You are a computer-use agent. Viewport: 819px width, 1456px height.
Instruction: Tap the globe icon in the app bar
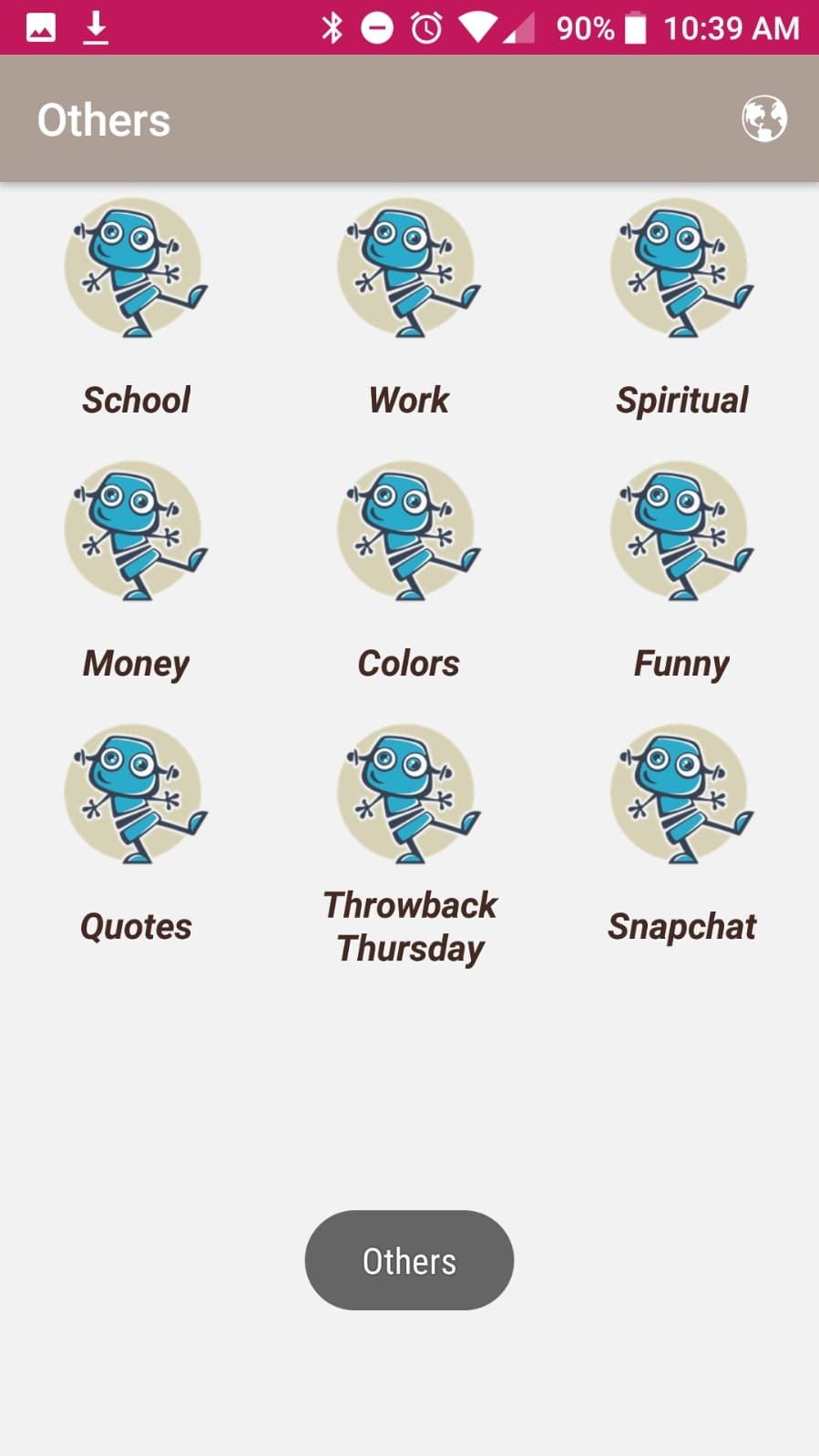763,118
